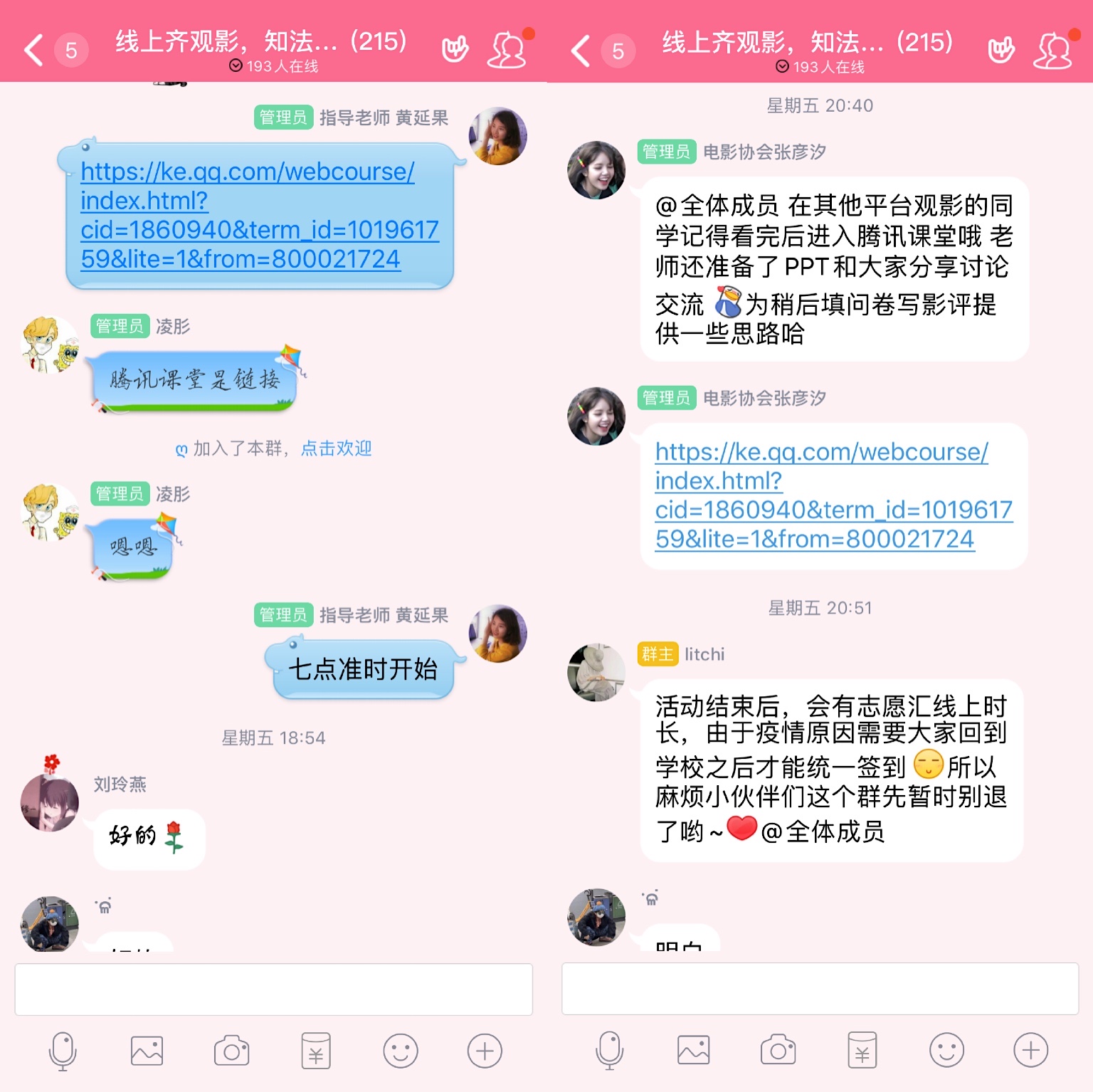Image resolution: width=1093 pixels, height=1092 pixels.
Task: Open group owner litchi's avatar
Action: [x=596, y=672]
